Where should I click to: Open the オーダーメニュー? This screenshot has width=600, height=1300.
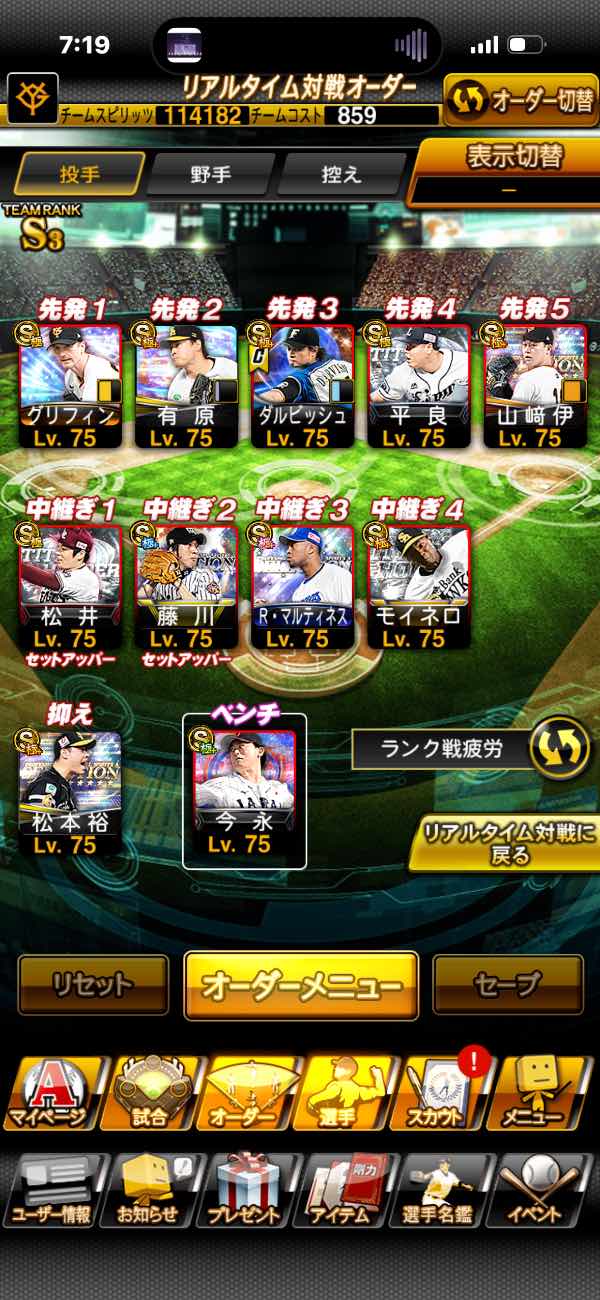(301, 985)
